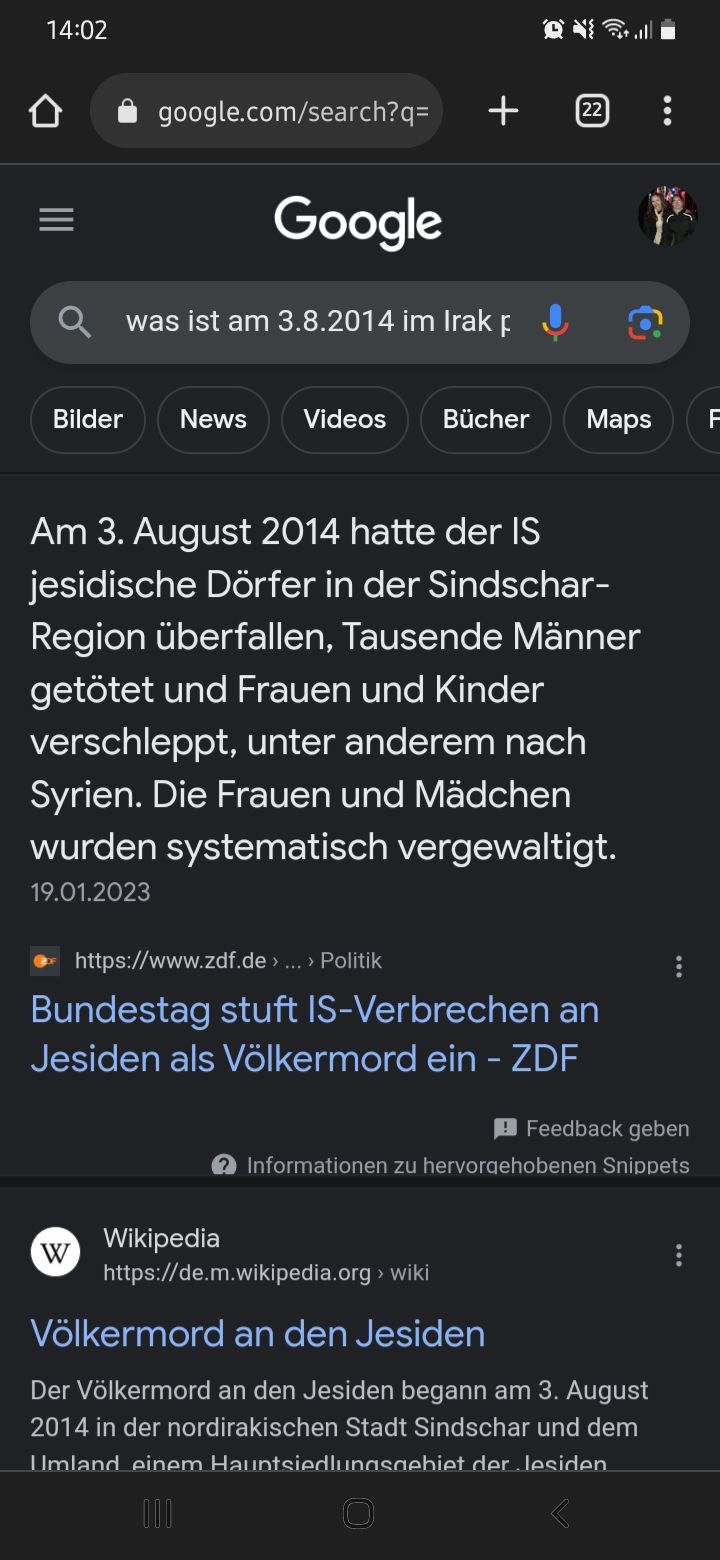Screen dimensions: 720x1560
Task: Open the ZDF article on Jesiden Völkermord
Action: 314,1034
